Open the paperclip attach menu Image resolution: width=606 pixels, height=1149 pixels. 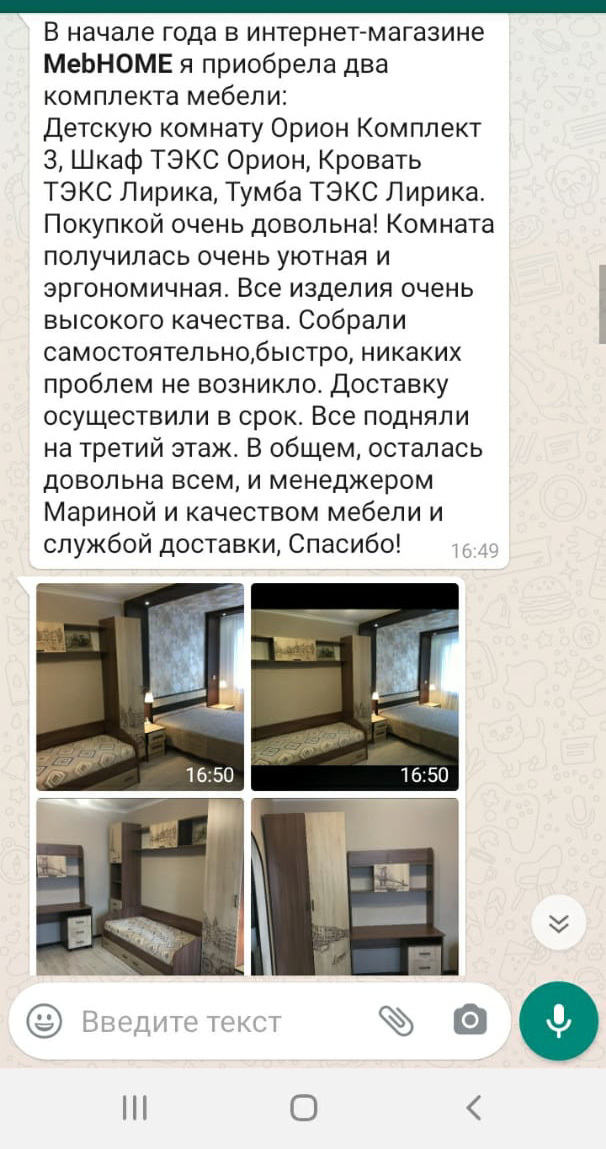point(396,1021)
